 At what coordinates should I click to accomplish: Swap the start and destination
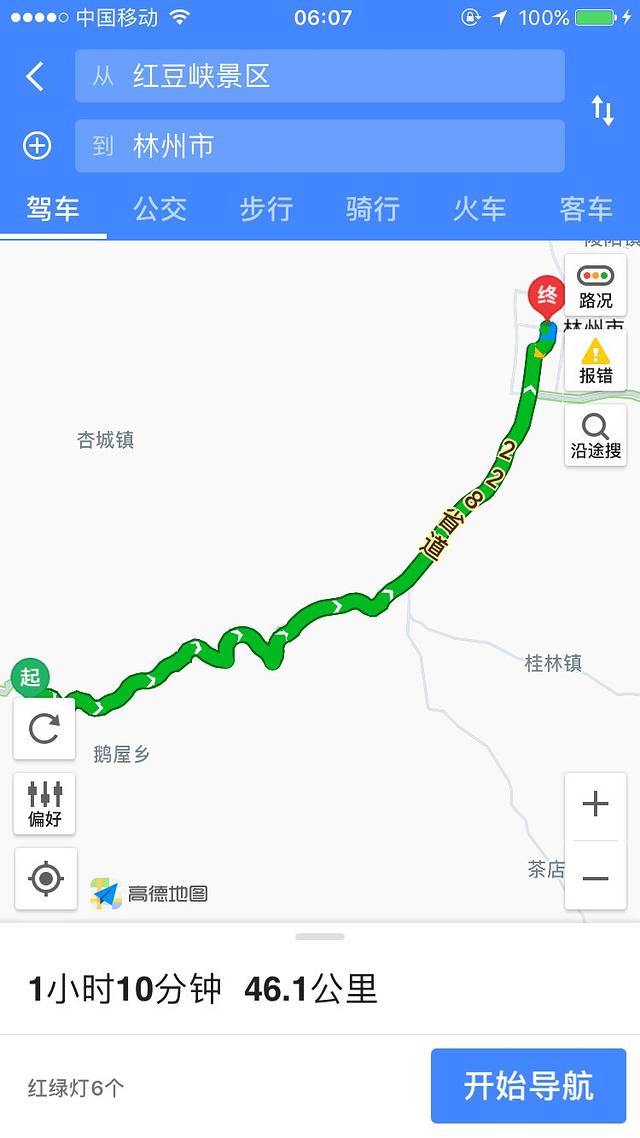click(603, 110)
